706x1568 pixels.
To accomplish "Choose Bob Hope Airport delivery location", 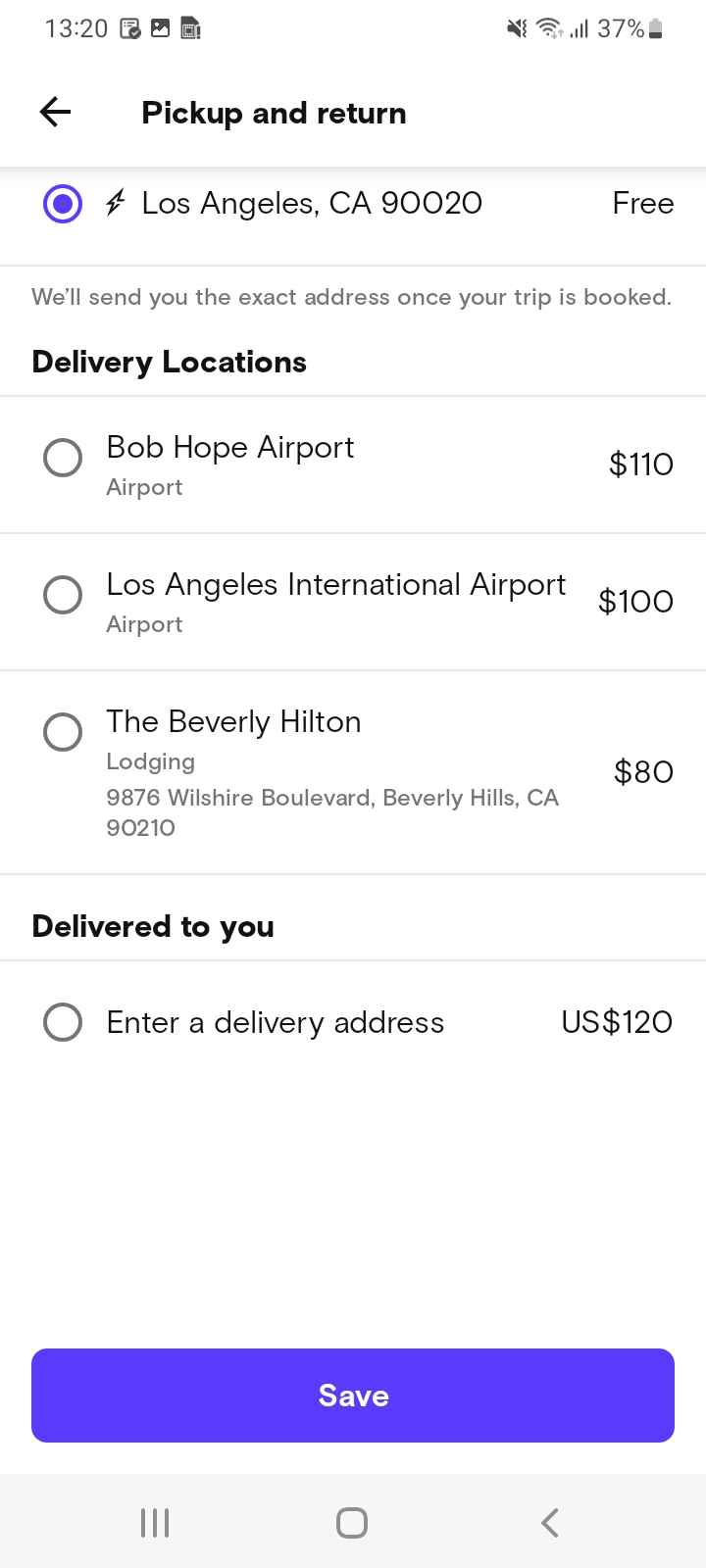I will tap(353, 465).
